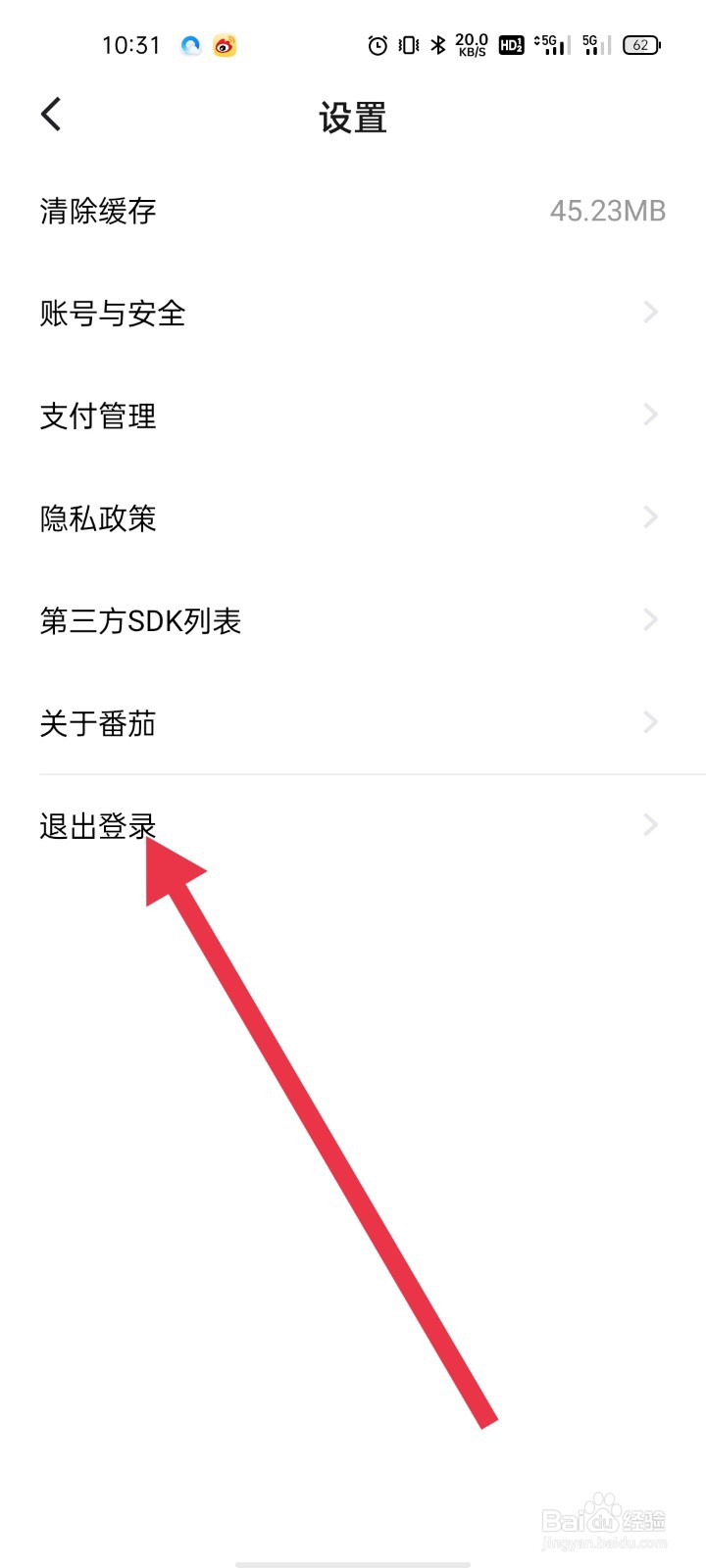Expand 账号与安全 settings row
The width and height of the screenshot is (706, 1568).
pos(353,314)
